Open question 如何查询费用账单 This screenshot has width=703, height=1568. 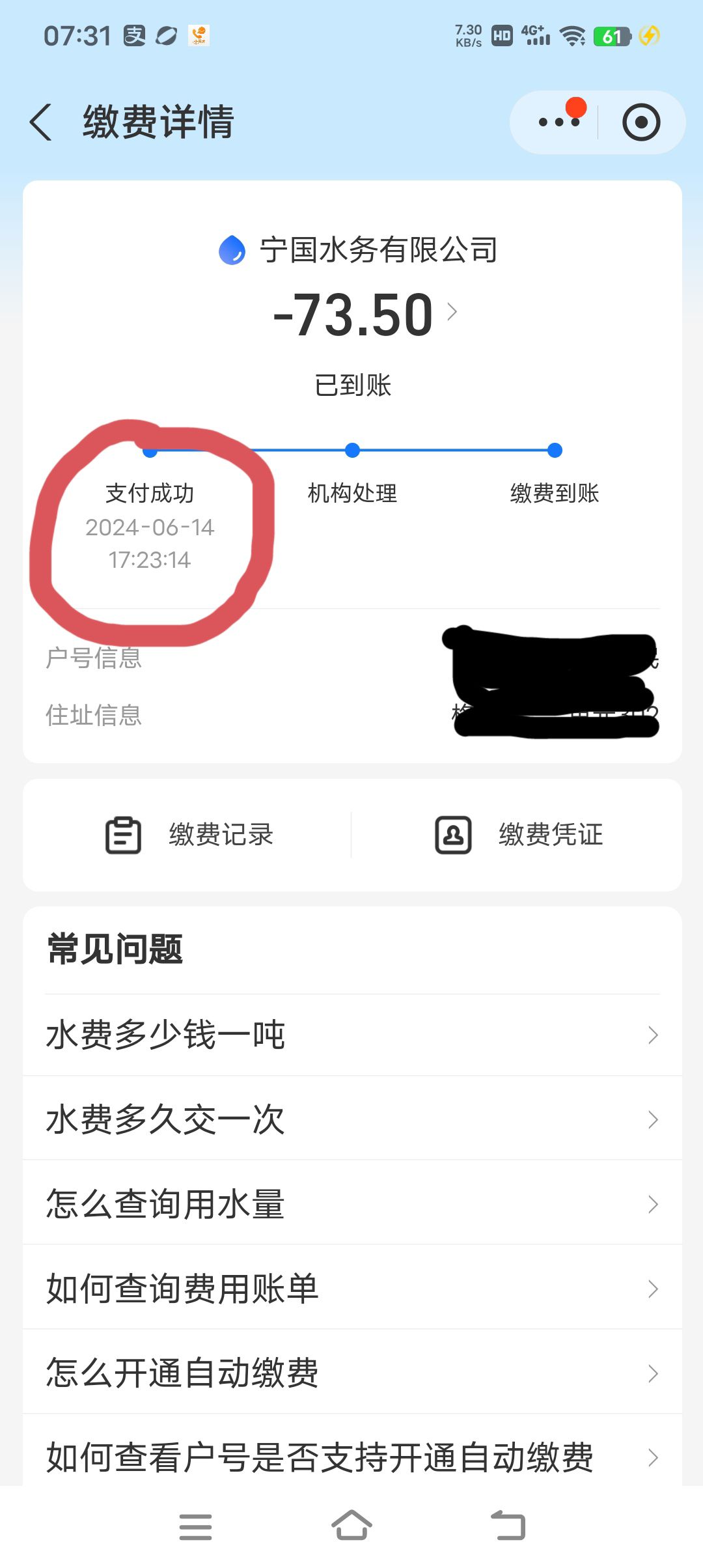[351, 1289]
